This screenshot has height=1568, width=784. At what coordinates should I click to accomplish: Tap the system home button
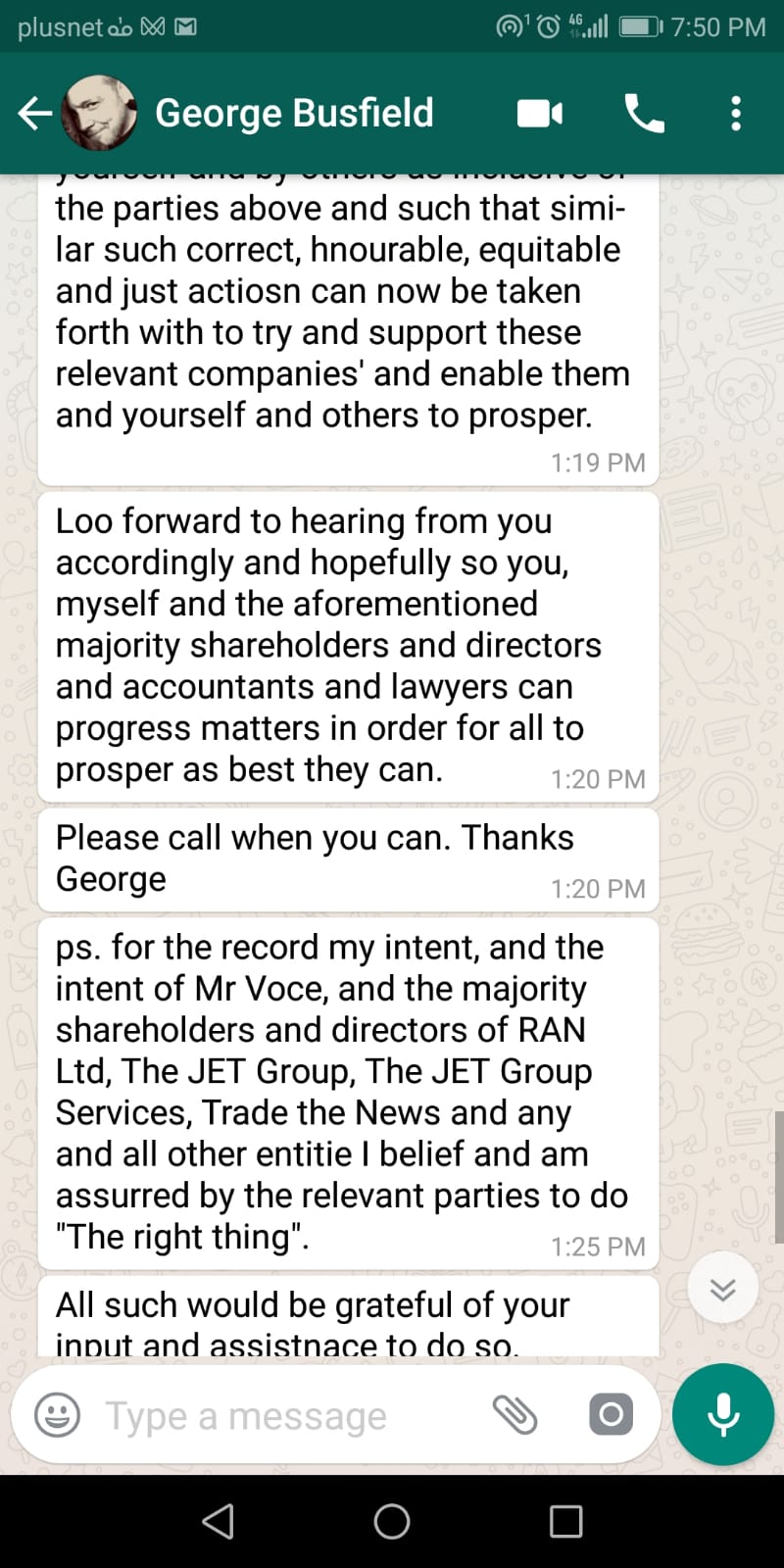coord(392,1521)
